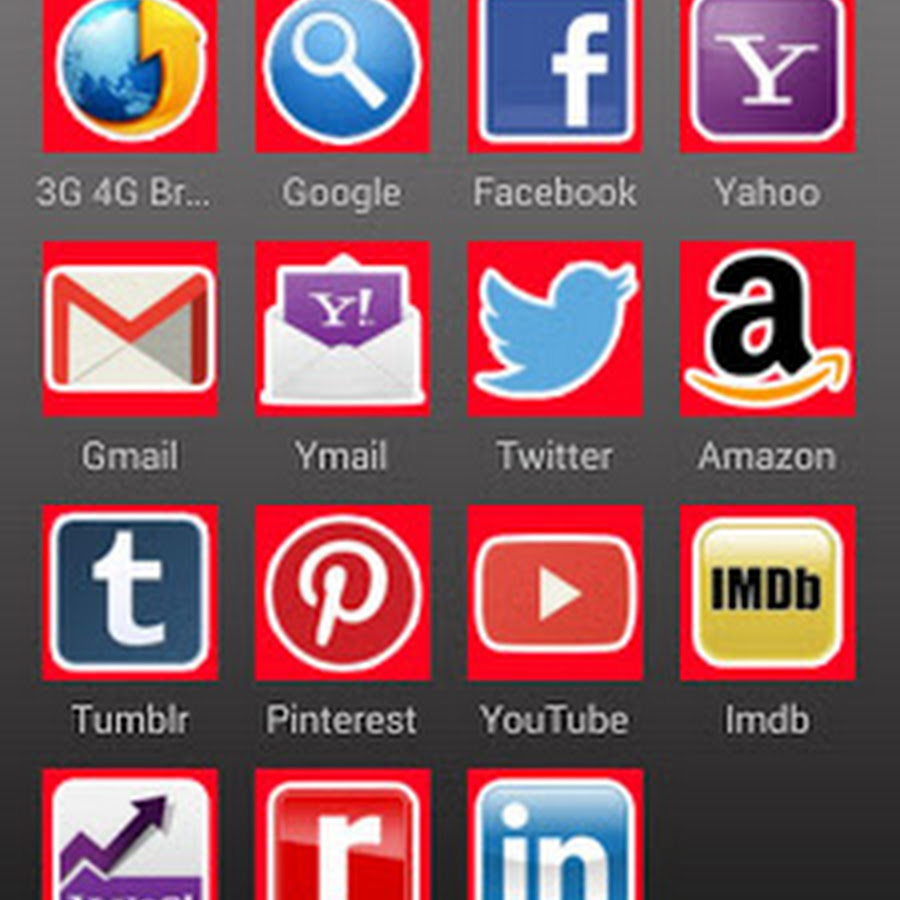Tap the Yahoo shortcut icon
The width and height of the screenshot is (900, 900).
coord(767,68)
